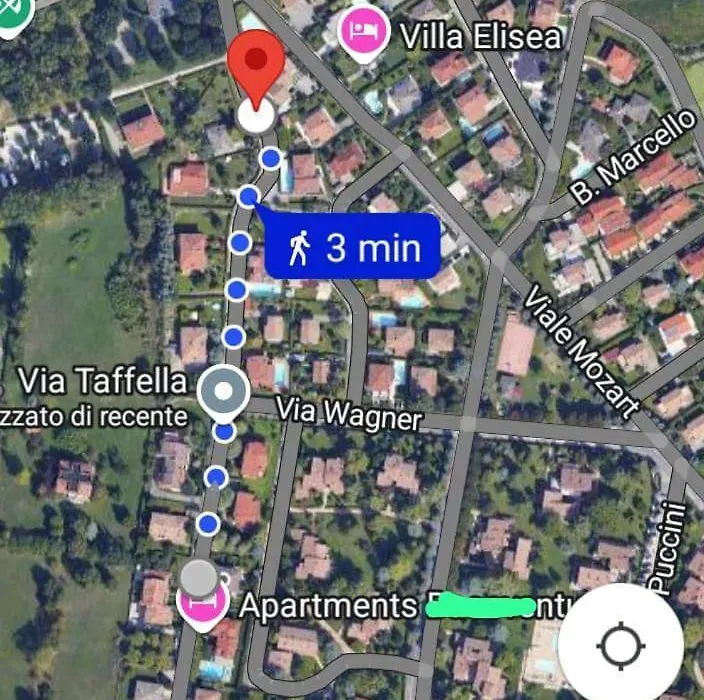Open the Apartments lodging marker
The width and height of the screenshot is (704, 700).
195,604
